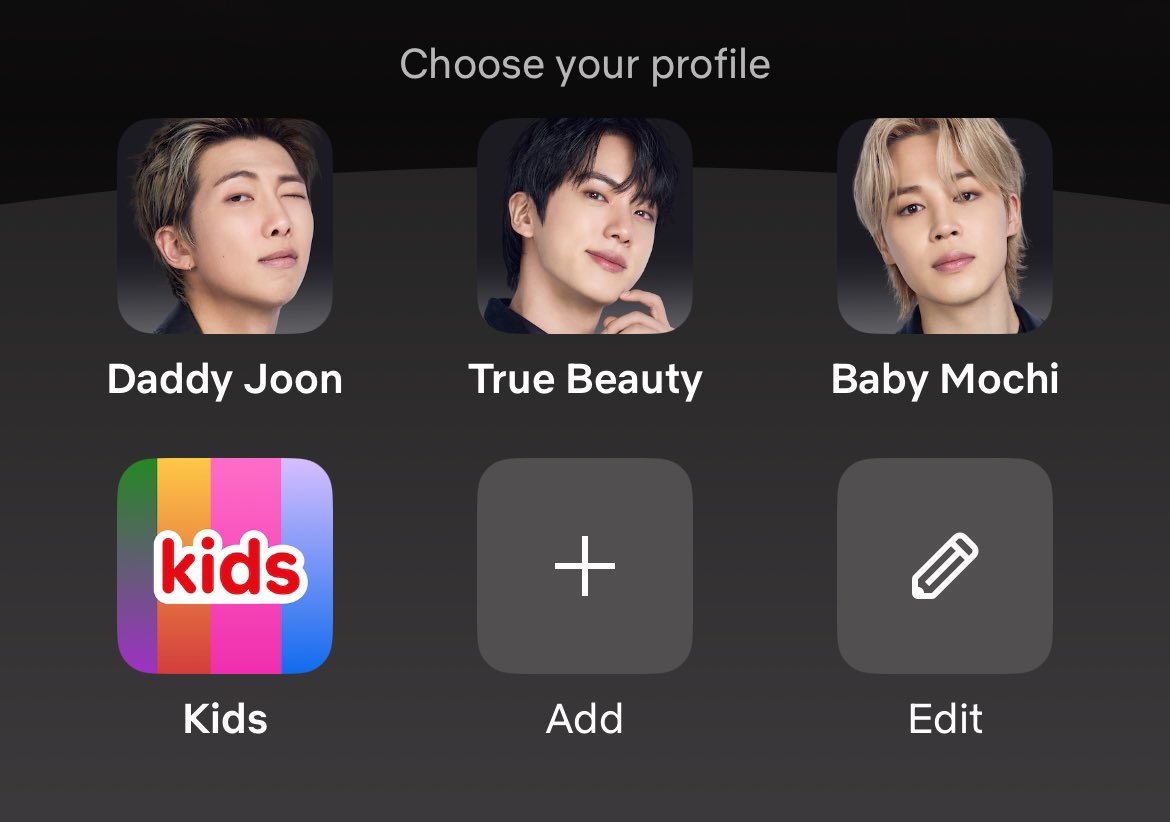Add a new profile
Screen dimensions: 1170x822
[x=585, y=566]
